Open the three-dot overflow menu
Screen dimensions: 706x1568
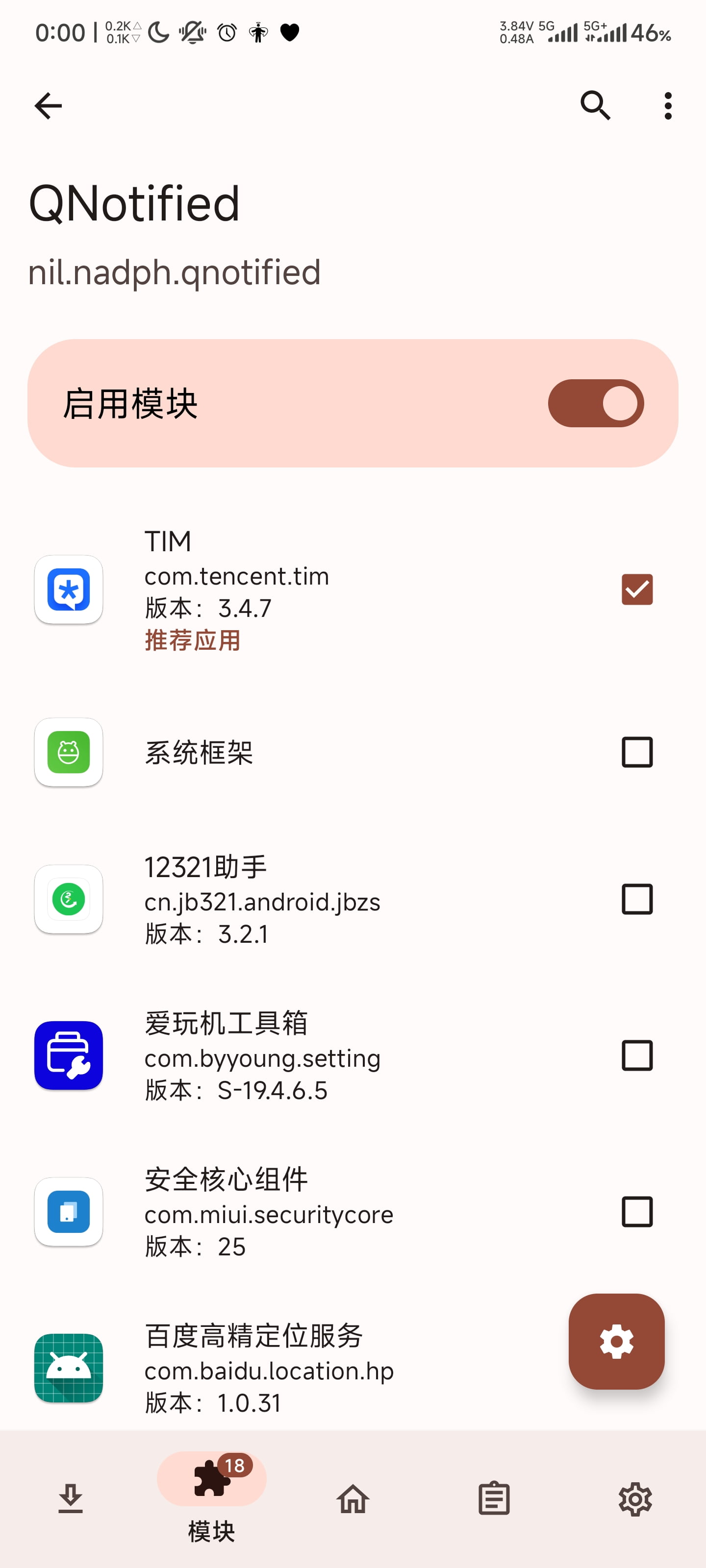coord(668,105)
